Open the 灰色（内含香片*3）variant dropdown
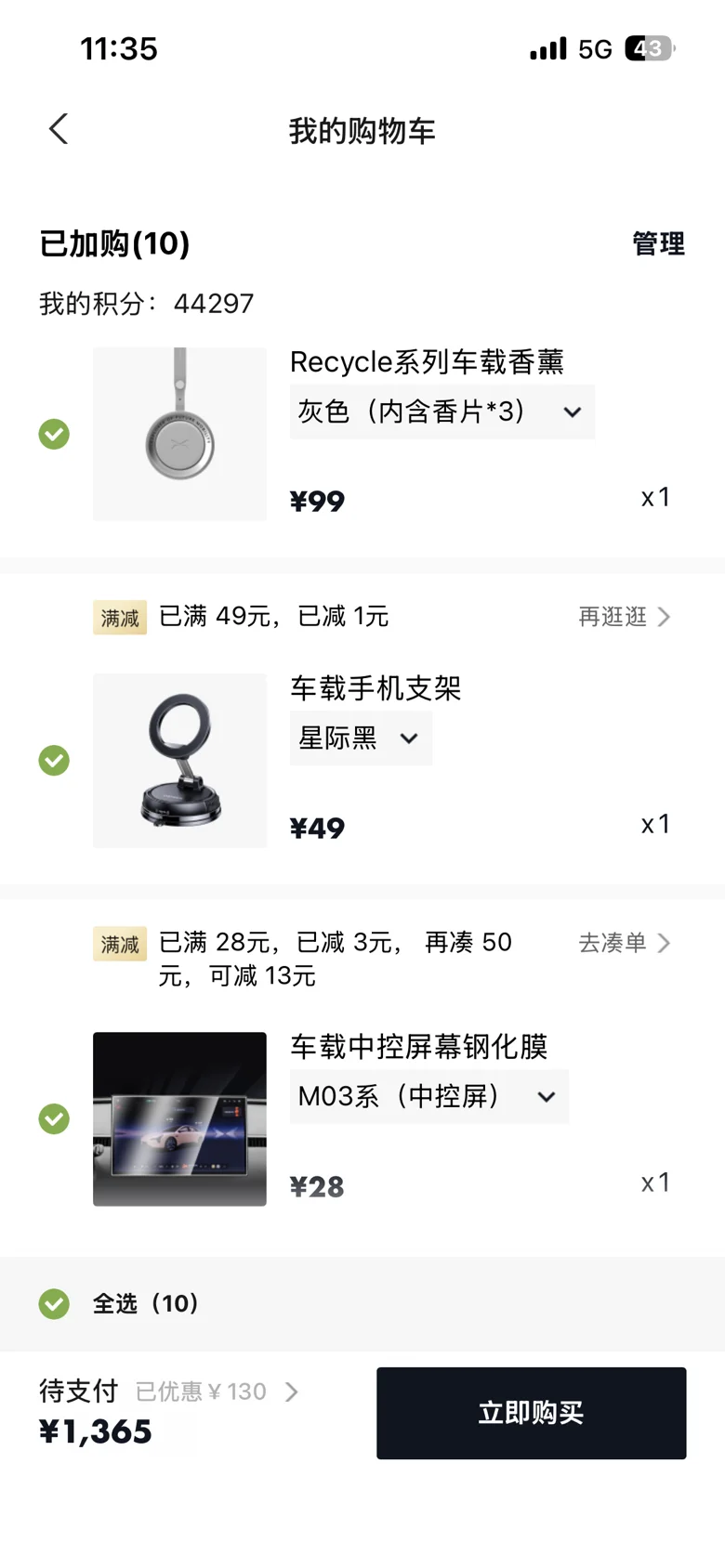 coord(442,412)
